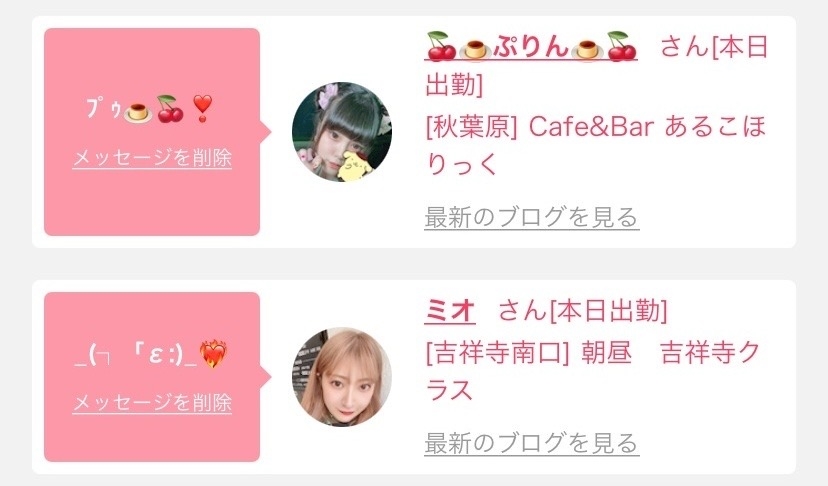View ぷりん's latest blog
This screenshot has height=486, width=828.
pyautogui.click(x=530, y=216)
